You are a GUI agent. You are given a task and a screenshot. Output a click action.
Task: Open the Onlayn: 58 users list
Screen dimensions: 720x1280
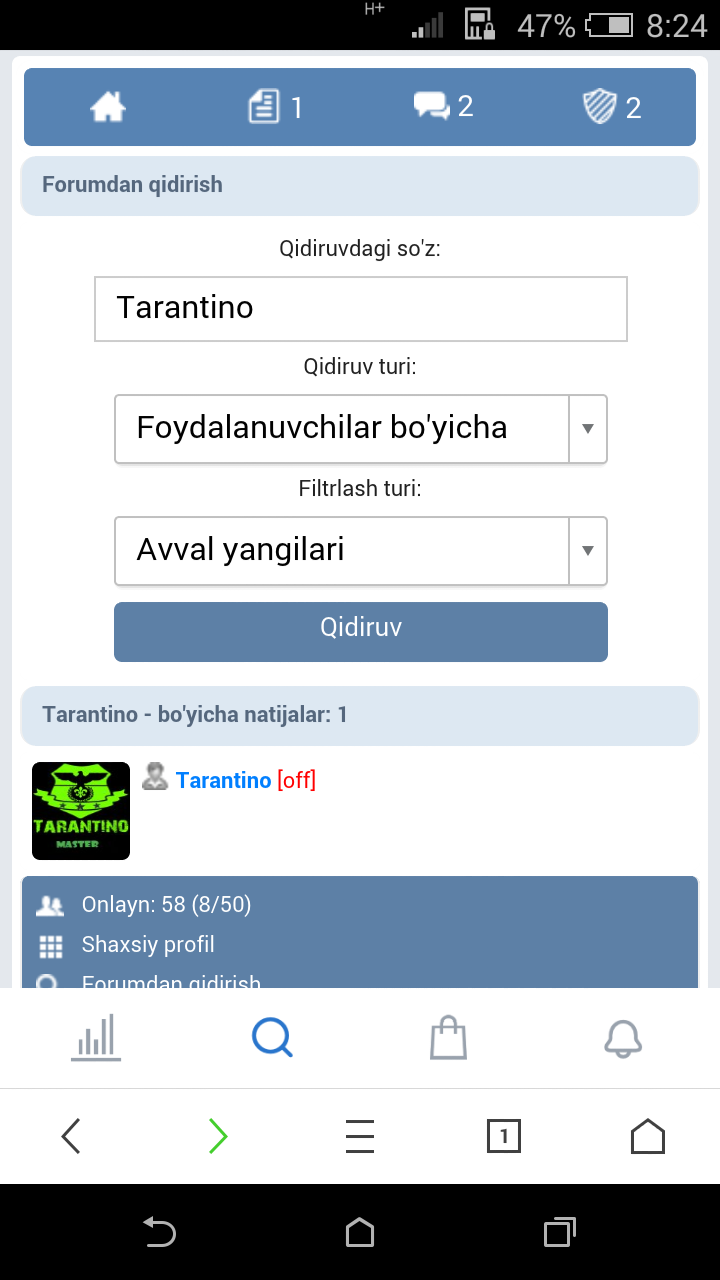(166, 905)
